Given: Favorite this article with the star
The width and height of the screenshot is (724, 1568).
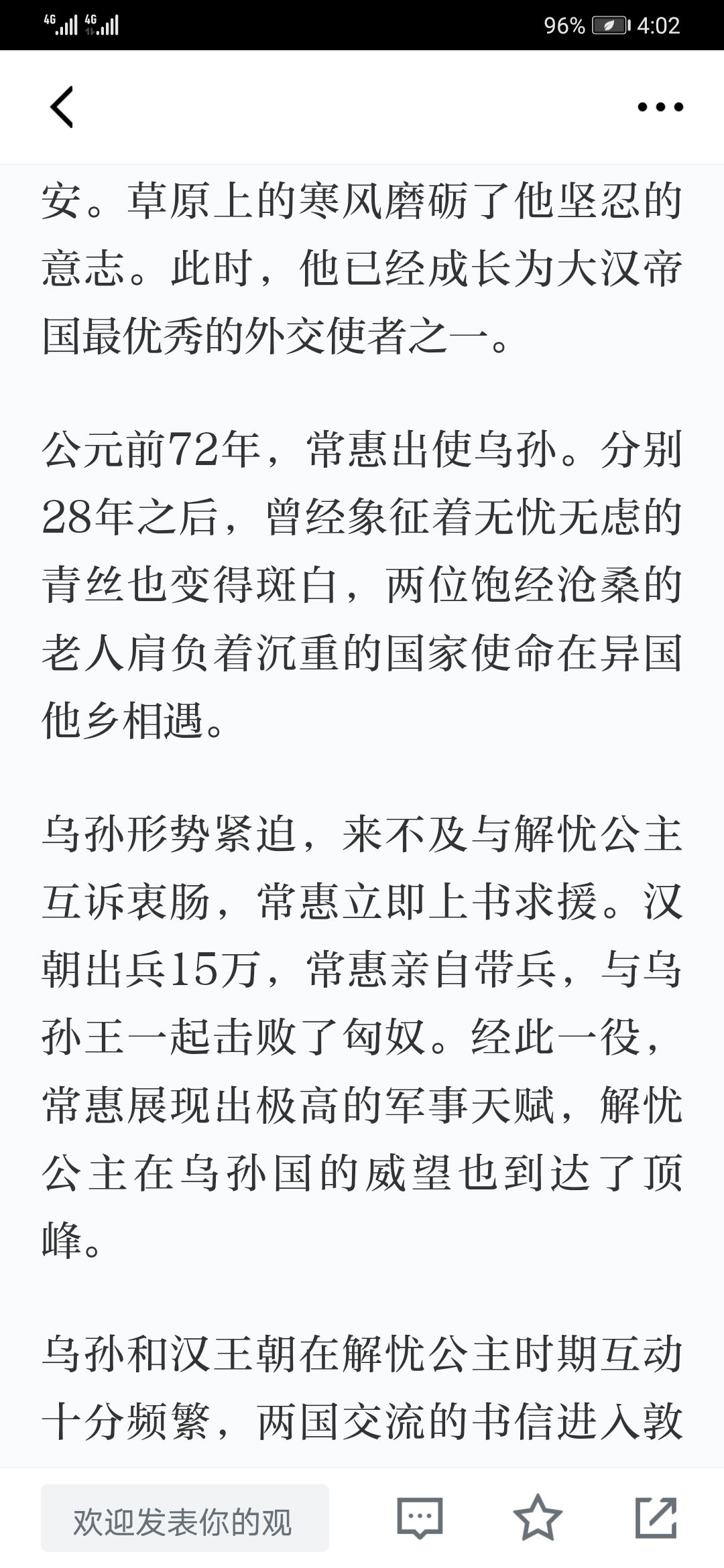Looking at the screenshot, I should coord(538,1517).
